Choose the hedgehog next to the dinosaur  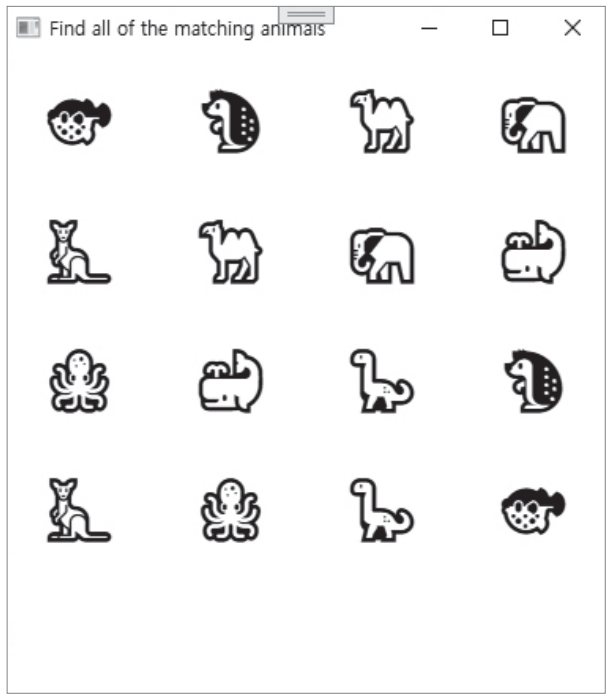pyautogui.click(x=533, y=381)
